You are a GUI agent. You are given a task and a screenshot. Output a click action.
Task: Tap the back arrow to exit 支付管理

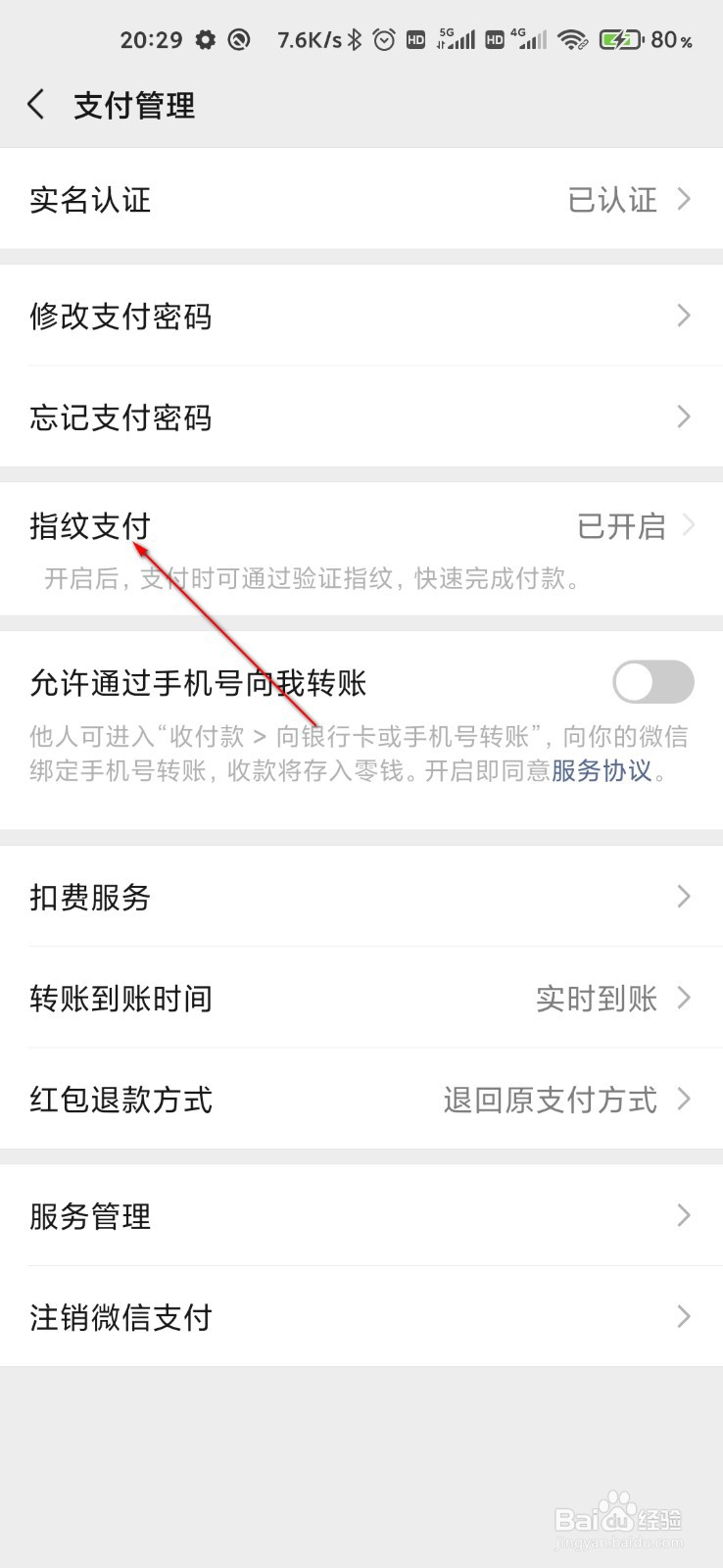point(36,104)
